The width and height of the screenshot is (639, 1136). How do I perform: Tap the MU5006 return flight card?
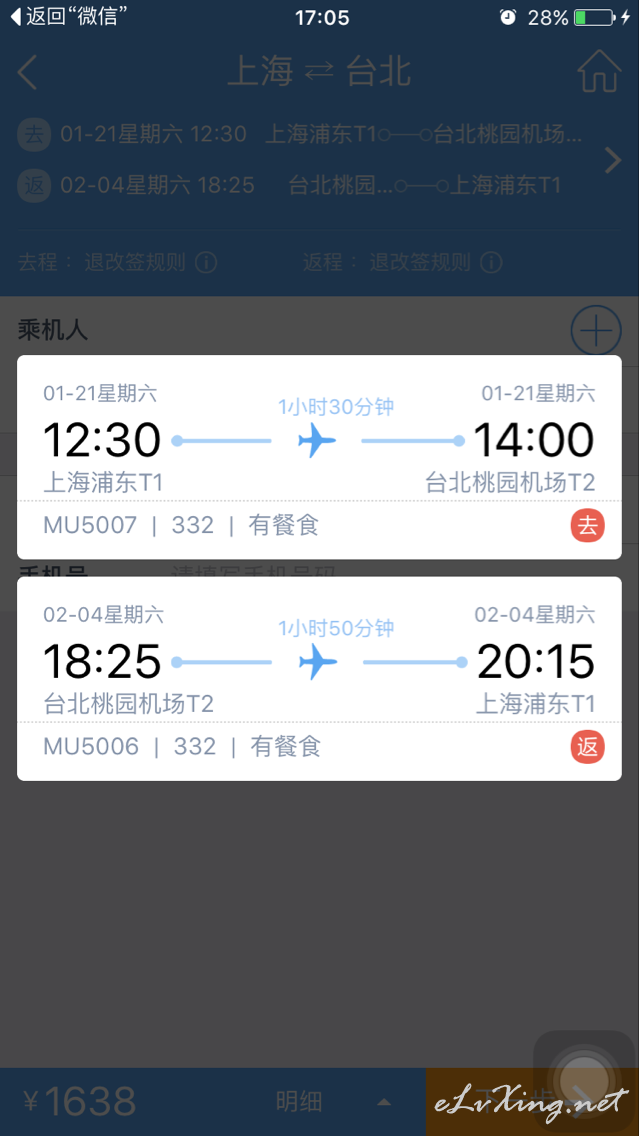pos(319,679)
